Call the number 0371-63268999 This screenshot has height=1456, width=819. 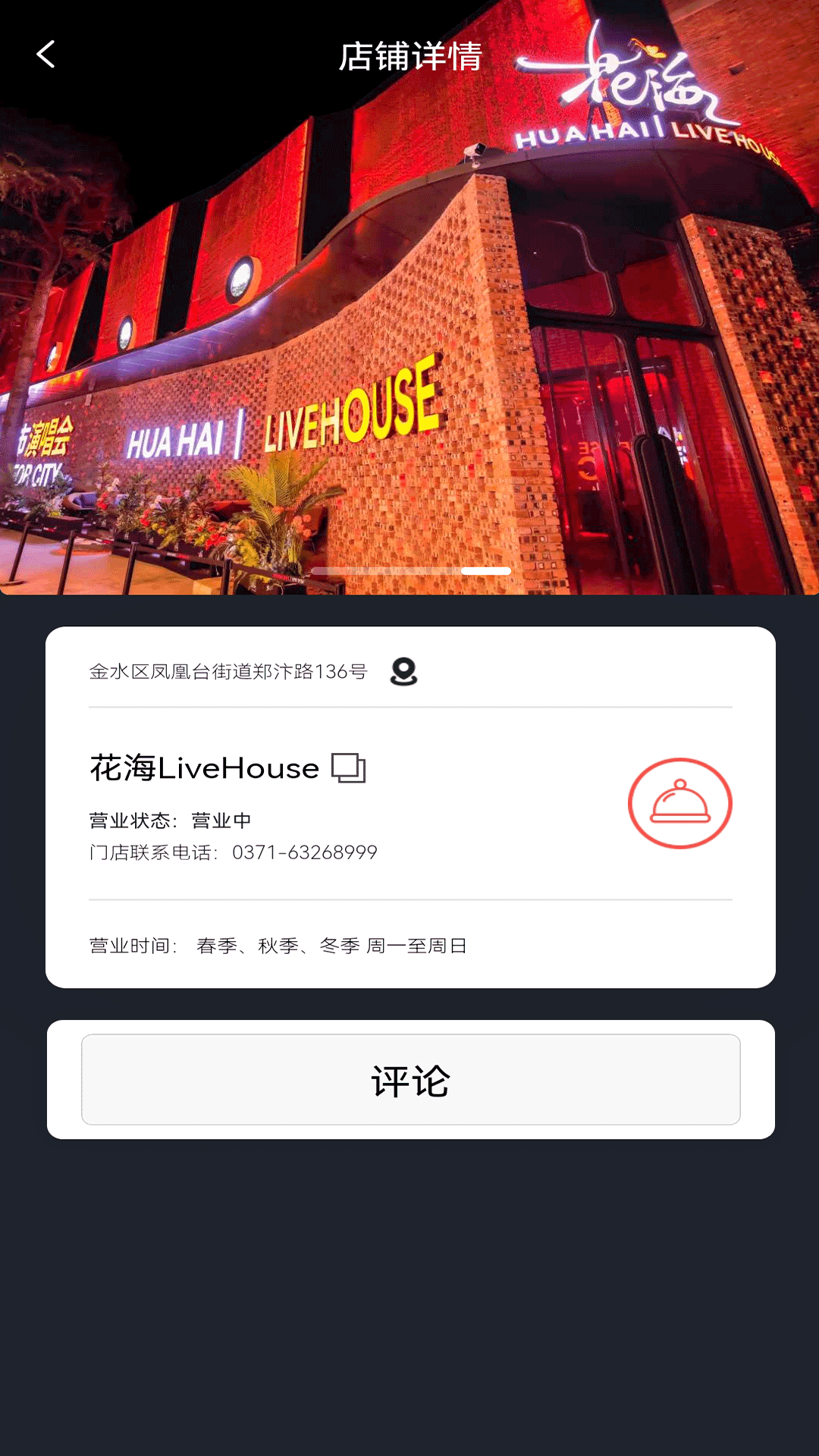304,852
